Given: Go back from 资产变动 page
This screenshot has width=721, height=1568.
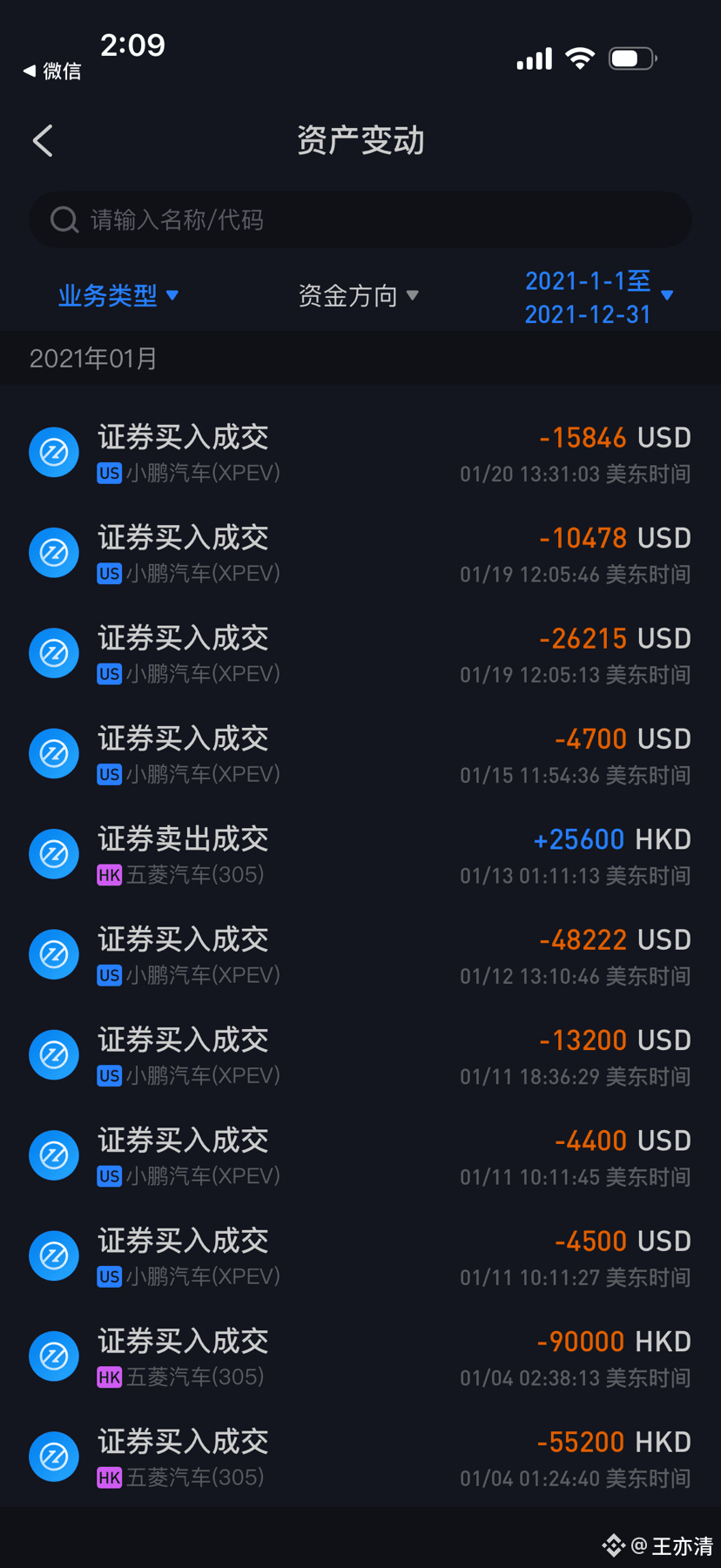Looking at the screenshot, I should pos(44,141).
